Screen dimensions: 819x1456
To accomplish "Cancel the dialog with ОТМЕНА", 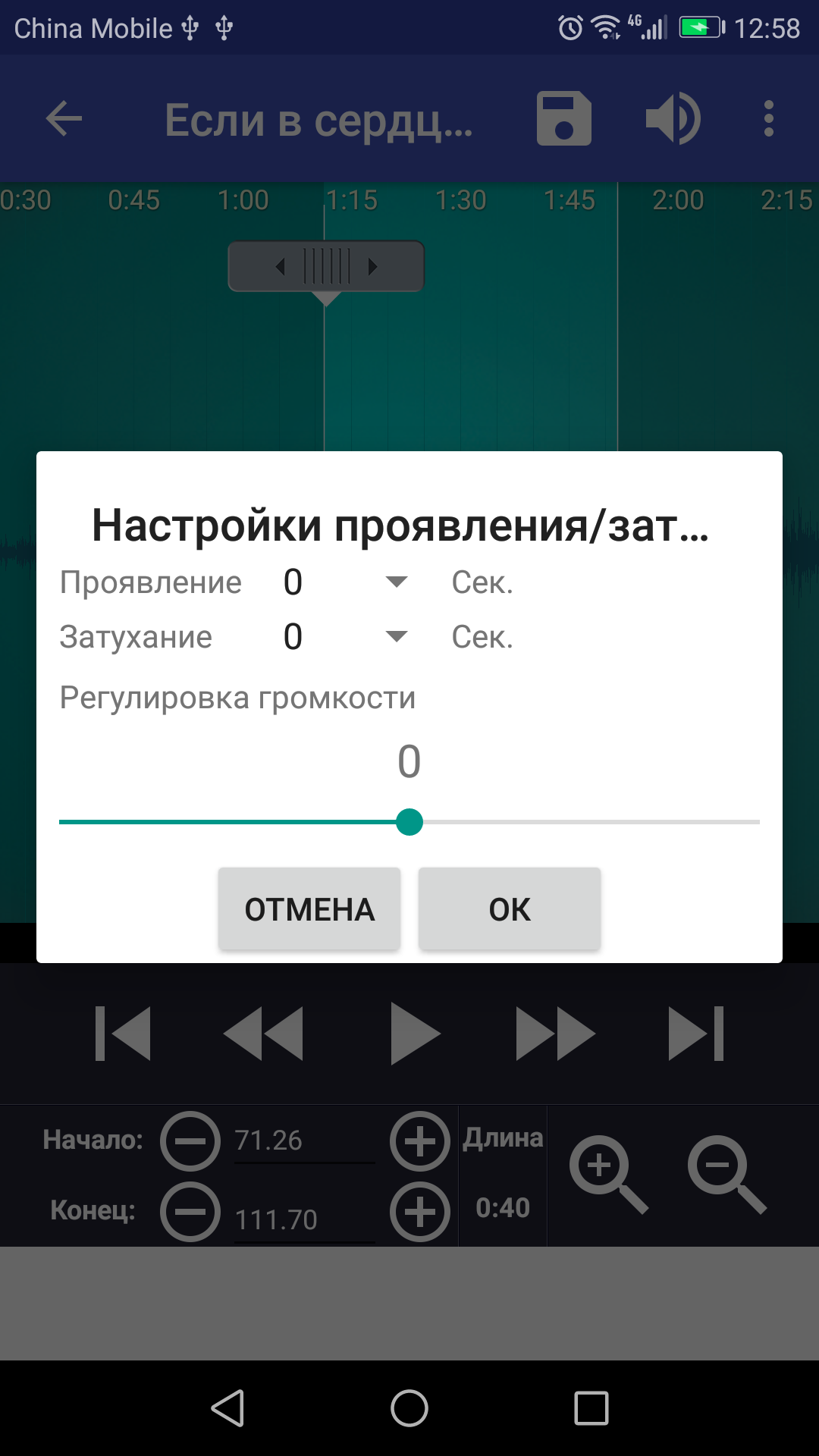I will click(309, 909).
